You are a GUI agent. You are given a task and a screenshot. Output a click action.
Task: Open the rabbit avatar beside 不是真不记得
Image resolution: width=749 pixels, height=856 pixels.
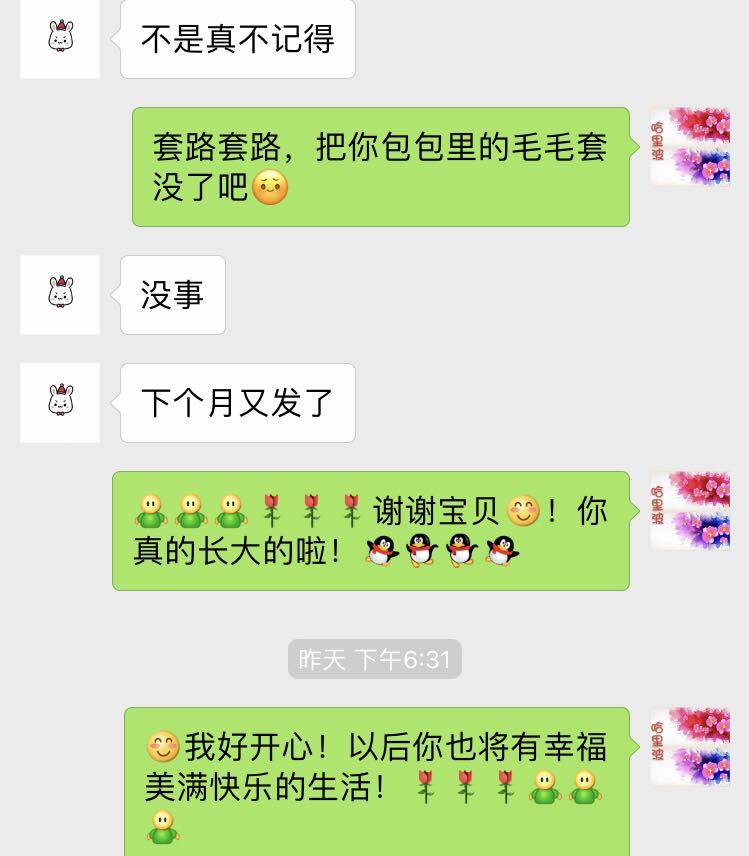[x=60, y=39]
